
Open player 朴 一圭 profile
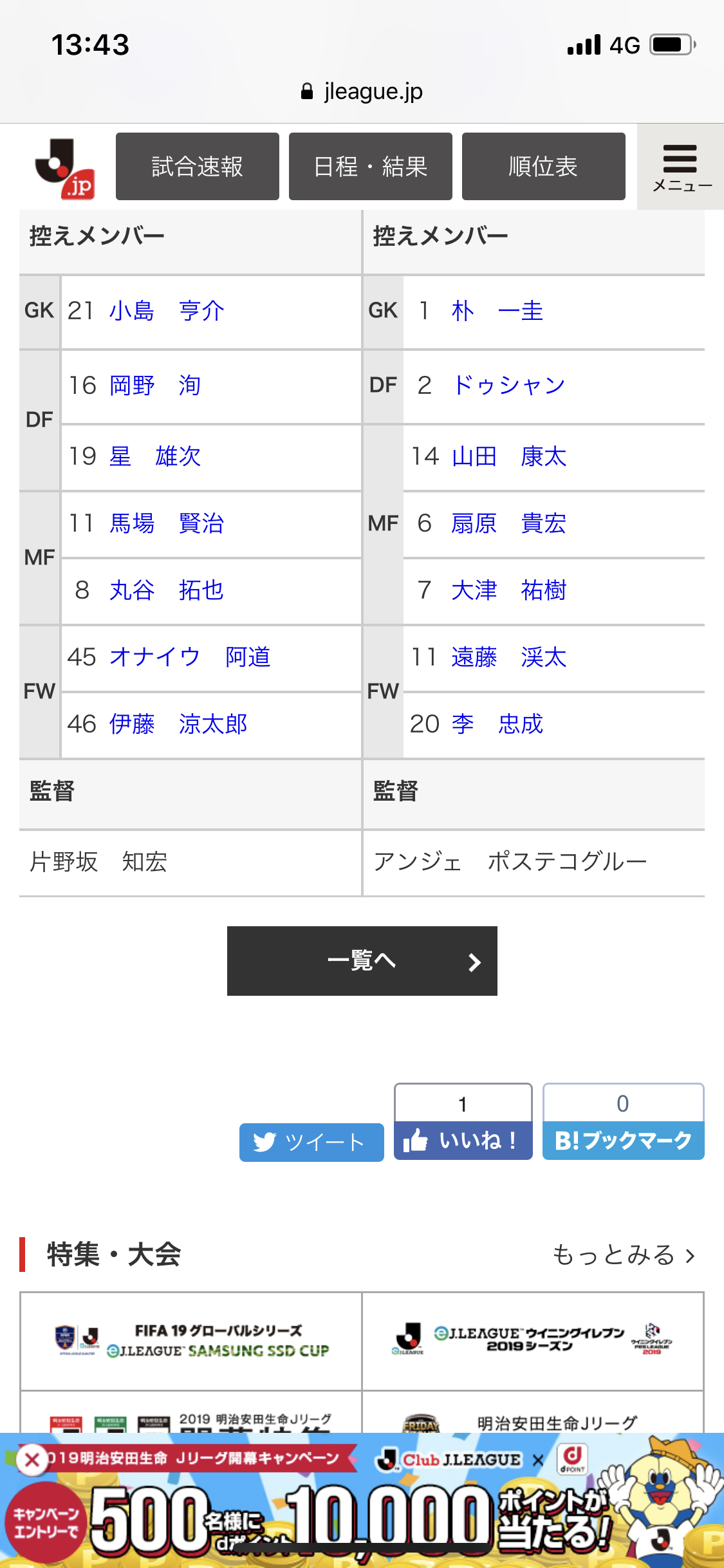coord(497,311)
